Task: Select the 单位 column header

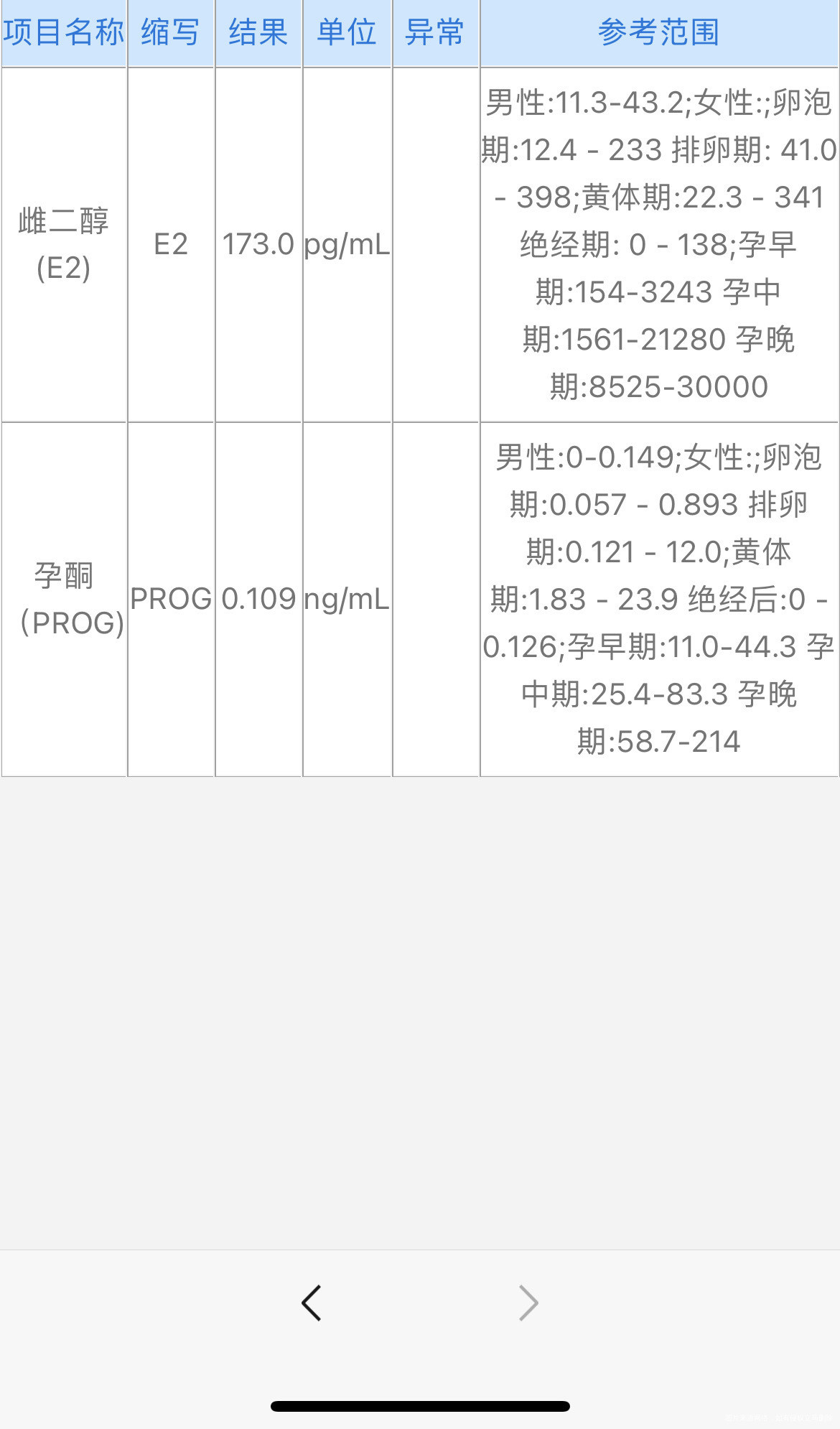Action: click(347, 32)
